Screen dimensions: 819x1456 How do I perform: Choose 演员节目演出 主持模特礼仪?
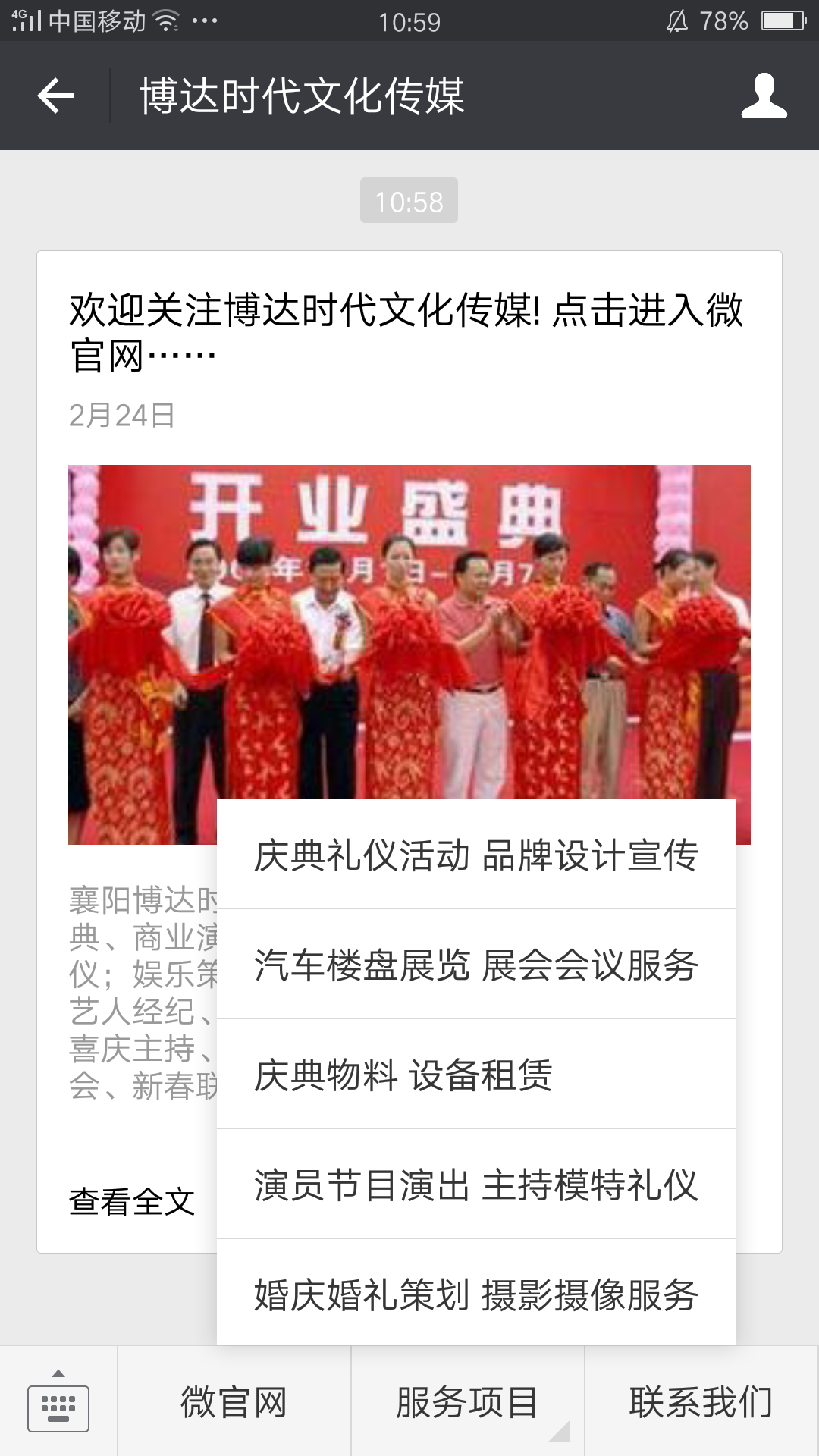[475, 1185]
